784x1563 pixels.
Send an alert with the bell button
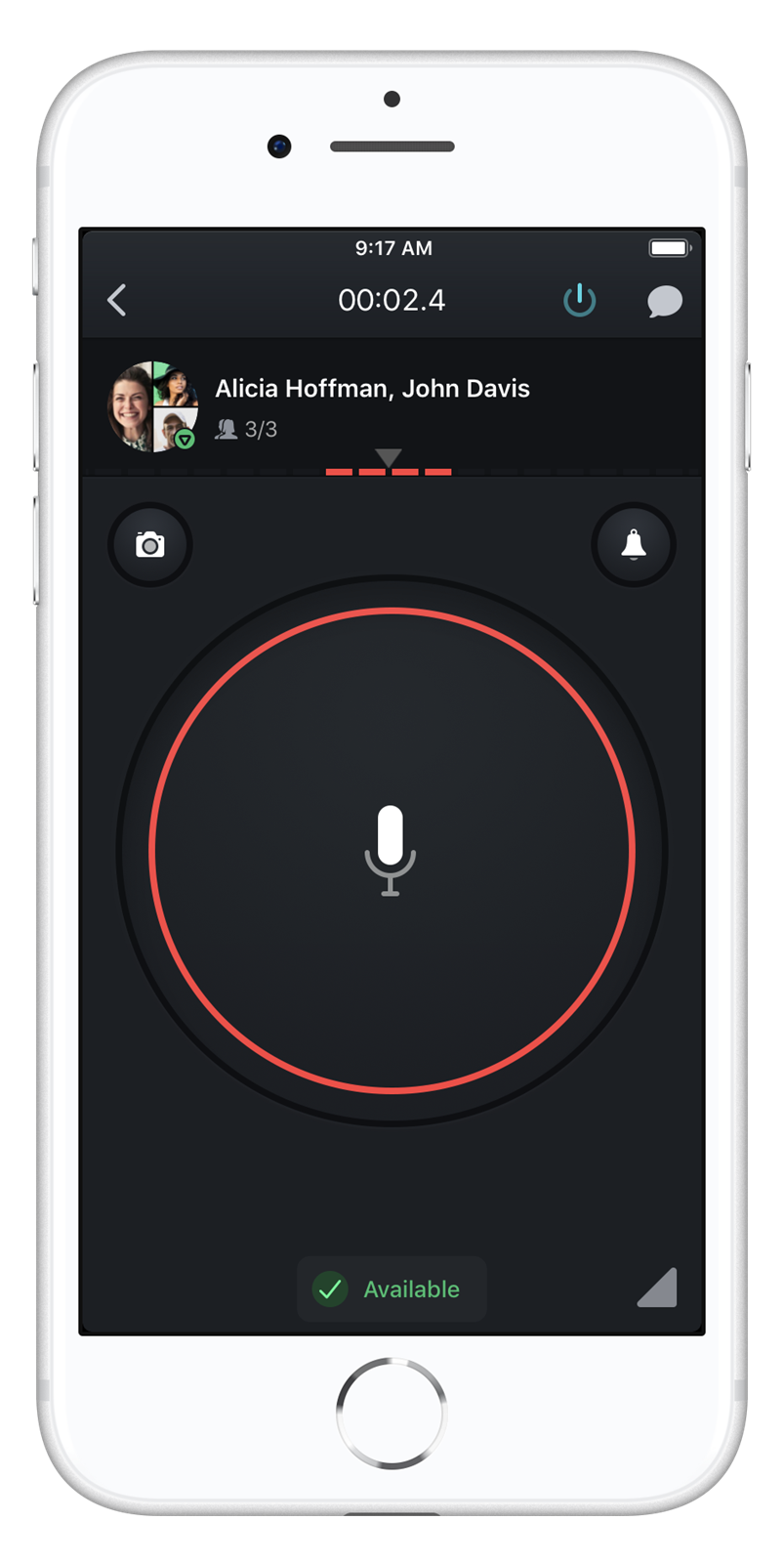634,544
